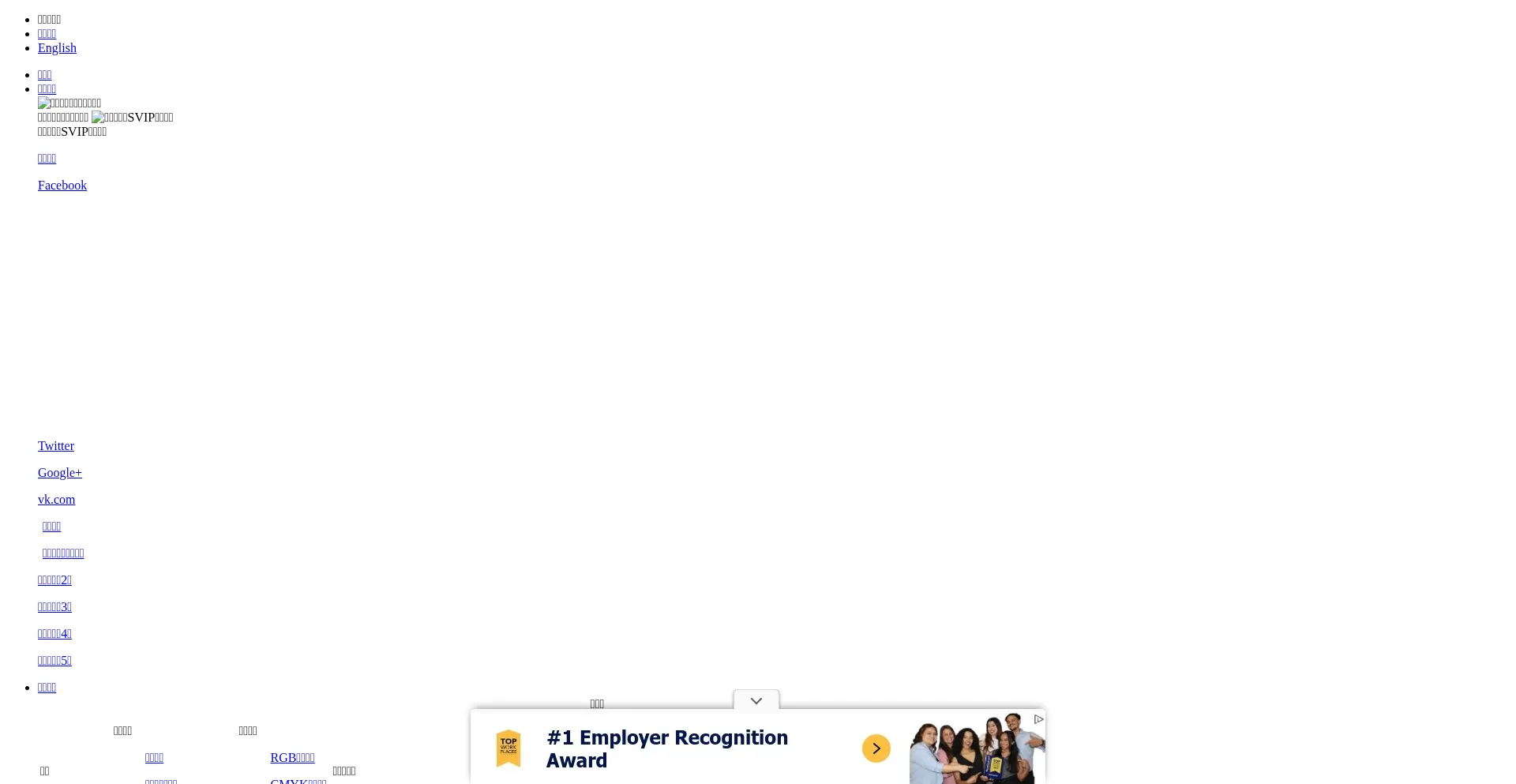This screenshot has height=784, width=1516.
Task: Open the underlined link ending in 2
Action: click(x=54, y=580)
